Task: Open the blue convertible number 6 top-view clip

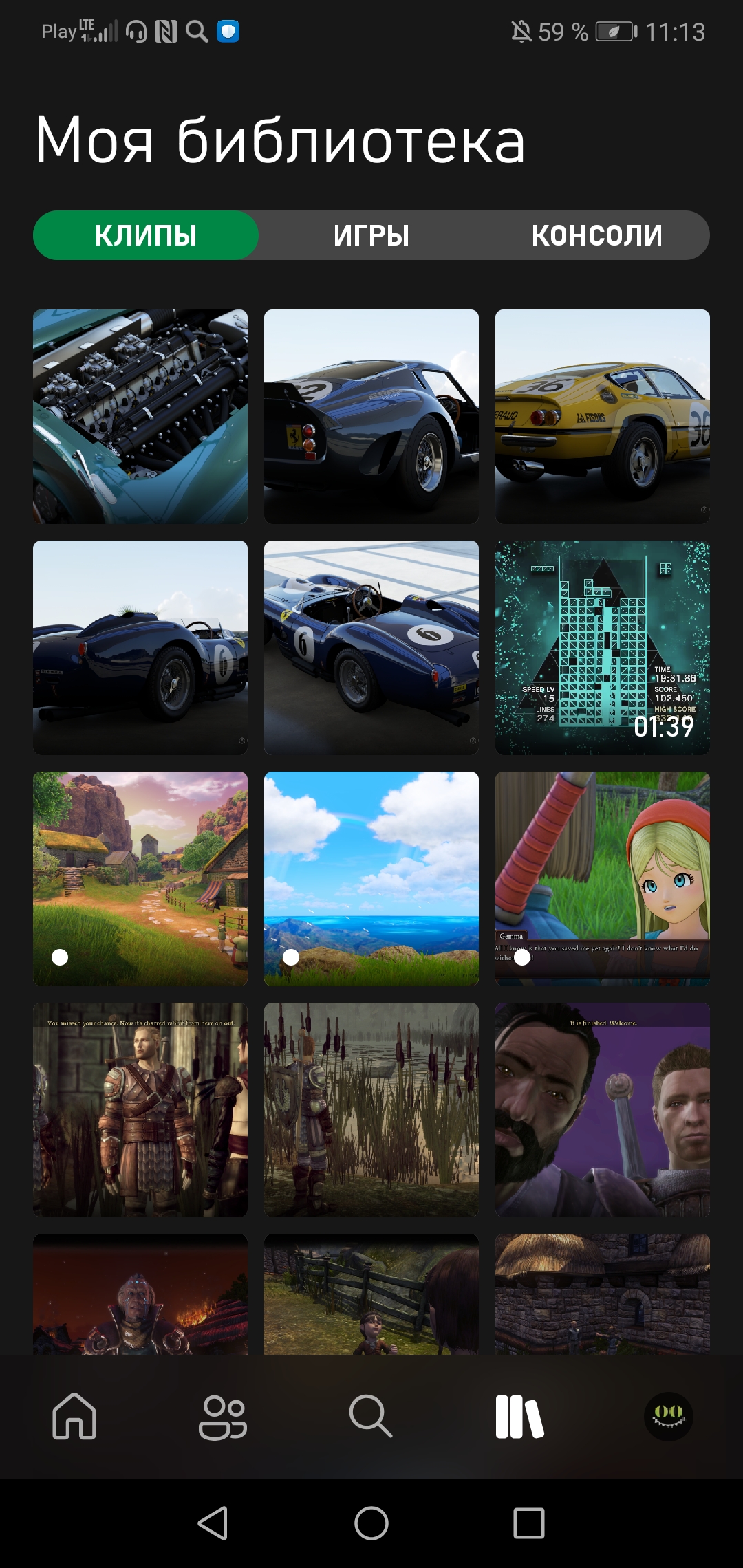Action: click(371, 648)
